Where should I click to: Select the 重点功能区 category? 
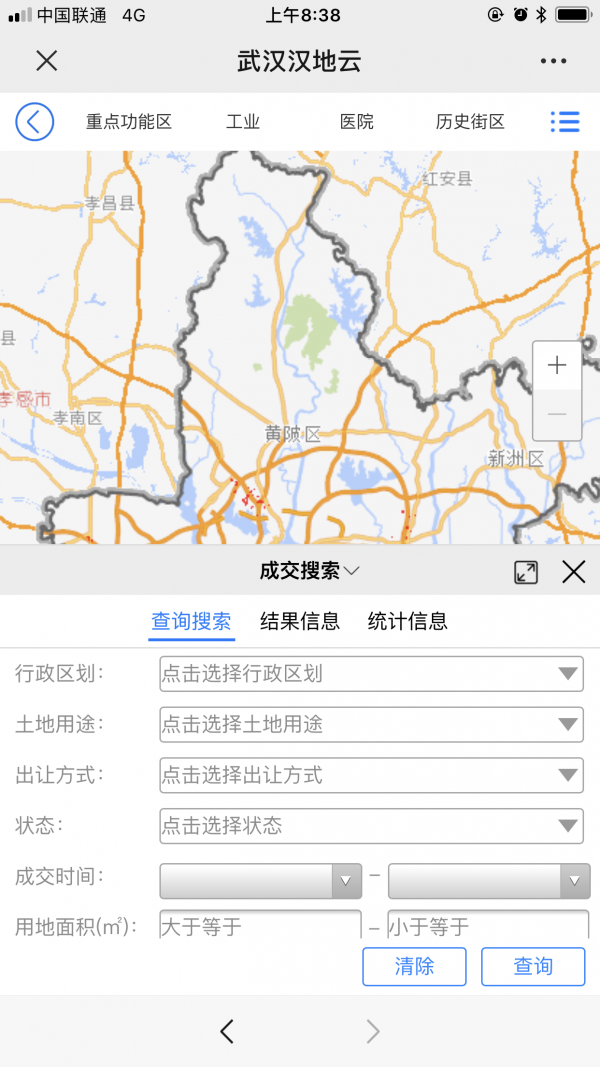[128, 122]
